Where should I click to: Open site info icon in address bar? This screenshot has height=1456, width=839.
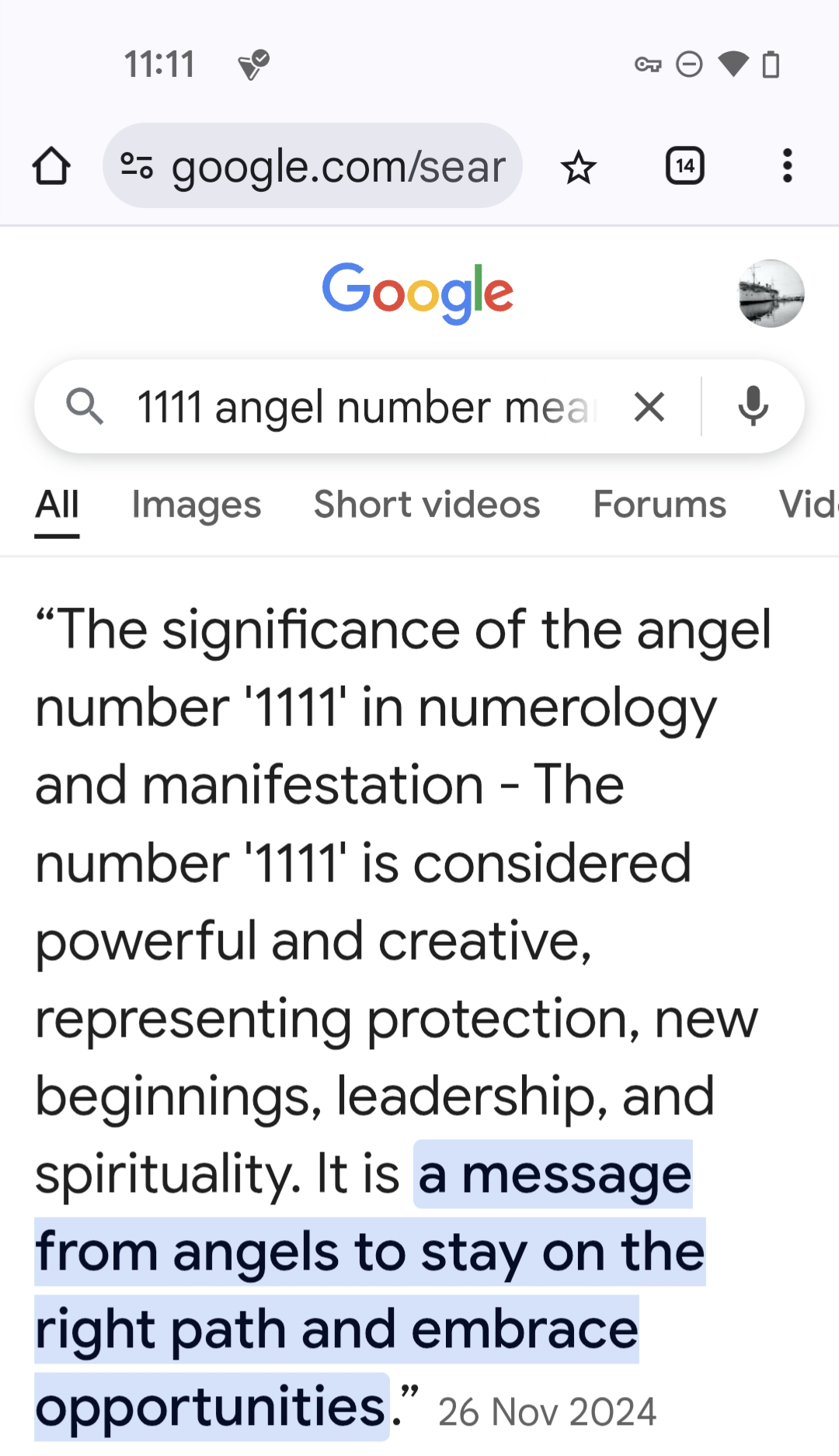(137, 166)
